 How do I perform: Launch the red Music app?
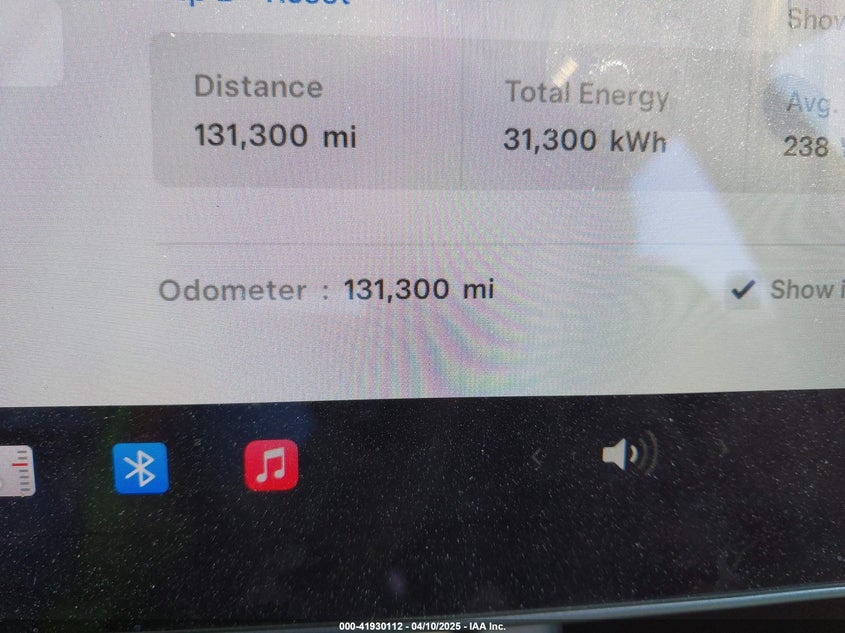(x=271, y=466)
